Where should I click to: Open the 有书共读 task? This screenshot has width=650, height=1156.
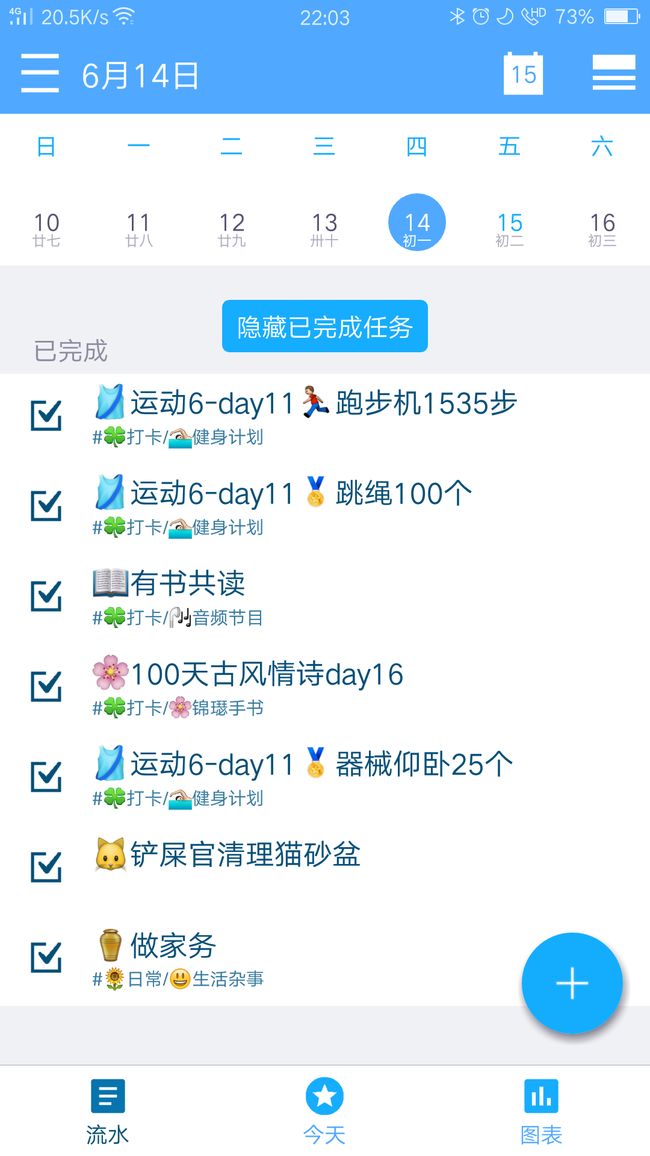325,598
